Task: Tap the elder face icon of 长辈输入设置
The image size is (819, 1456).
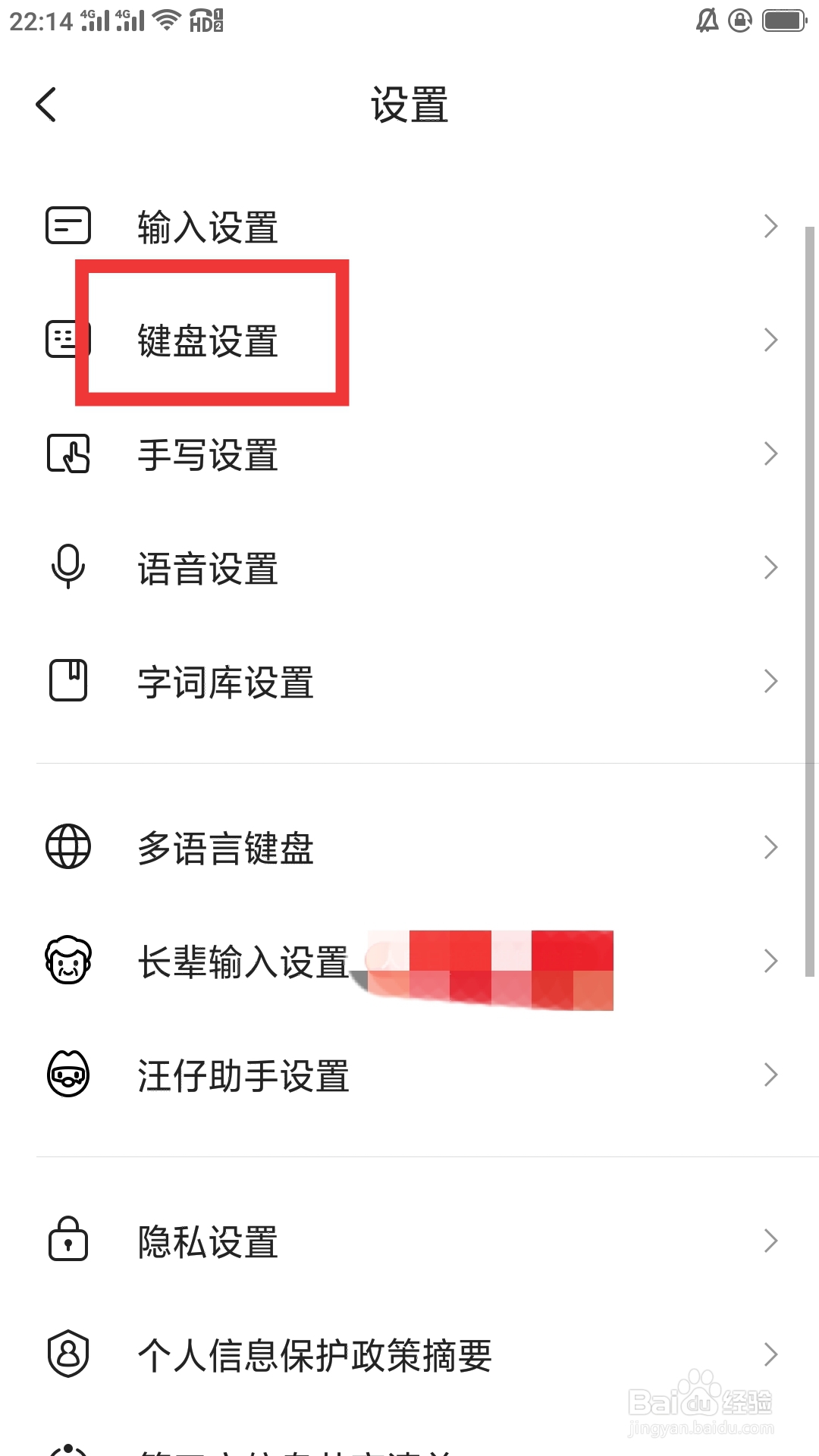Action: click(67, 961)
